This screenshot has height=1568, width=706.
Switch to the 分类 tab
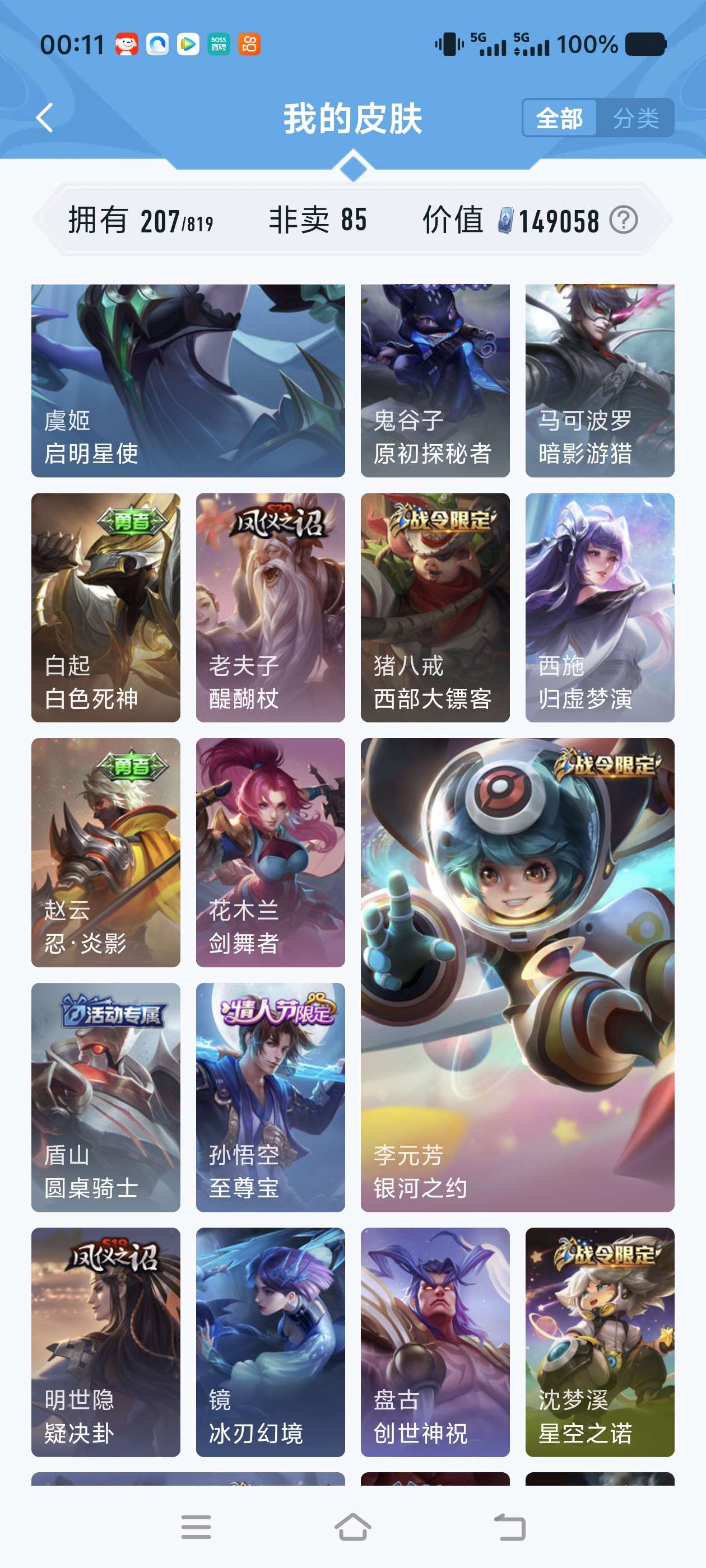[635, 118]
